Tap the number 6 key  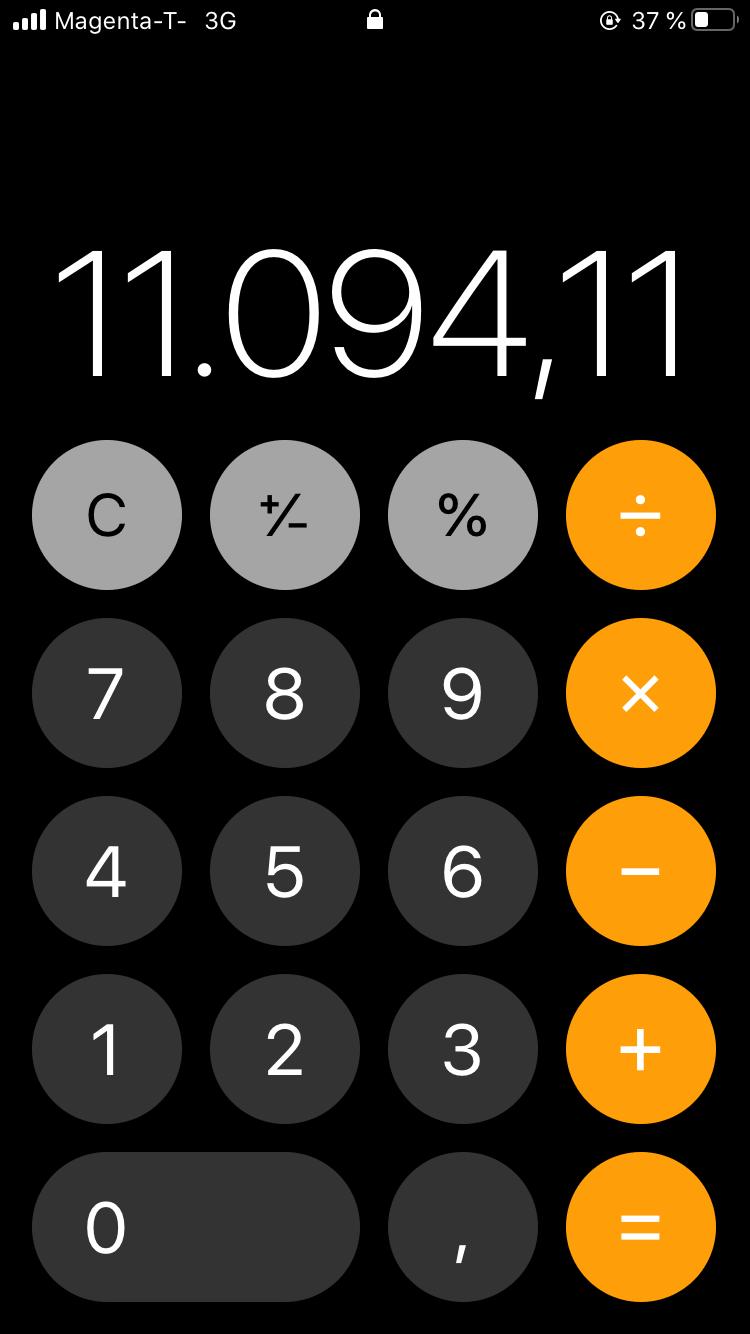(x=463, y=871)
